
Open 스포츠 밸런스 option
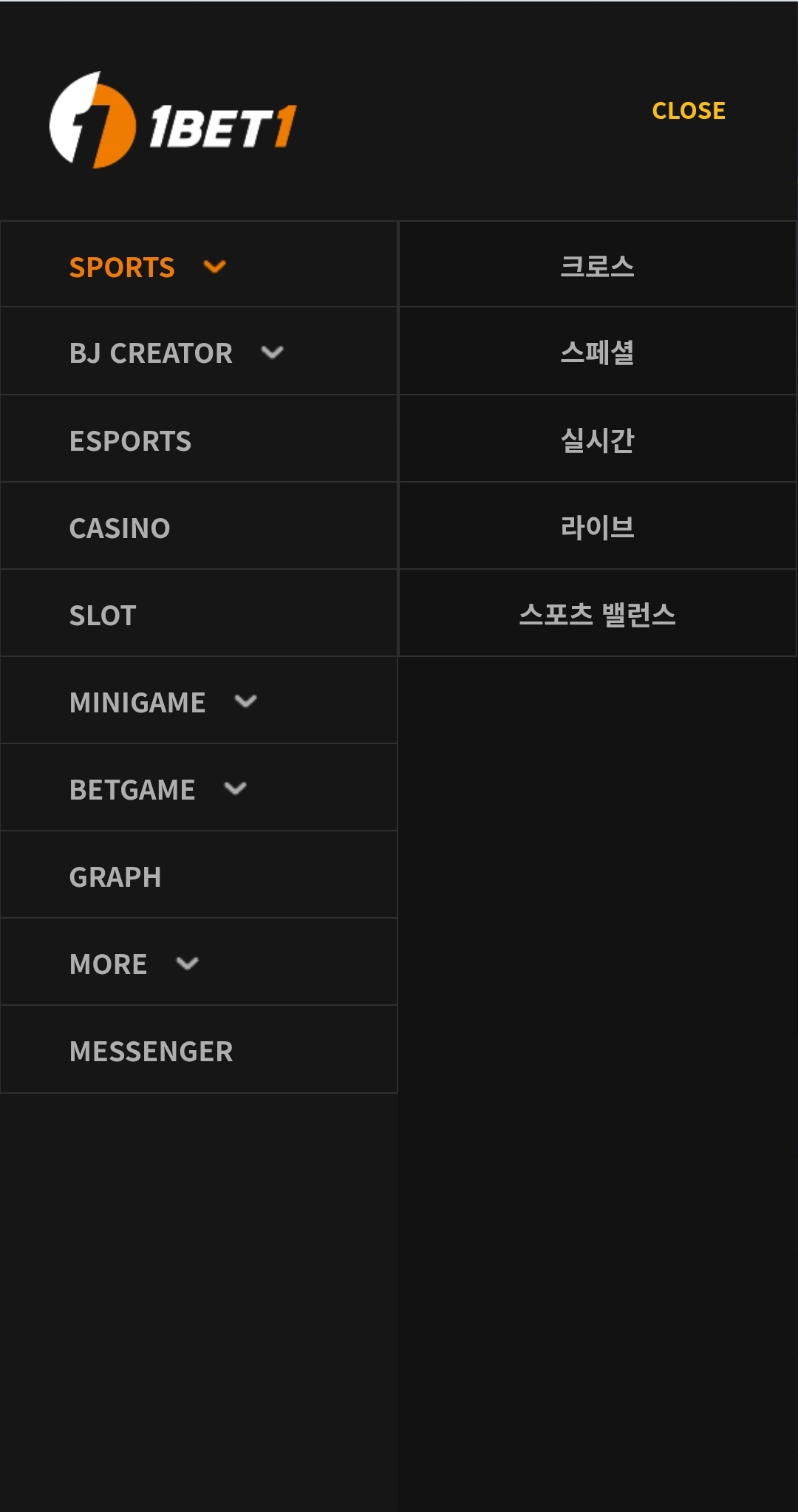(x=597, y=614)
